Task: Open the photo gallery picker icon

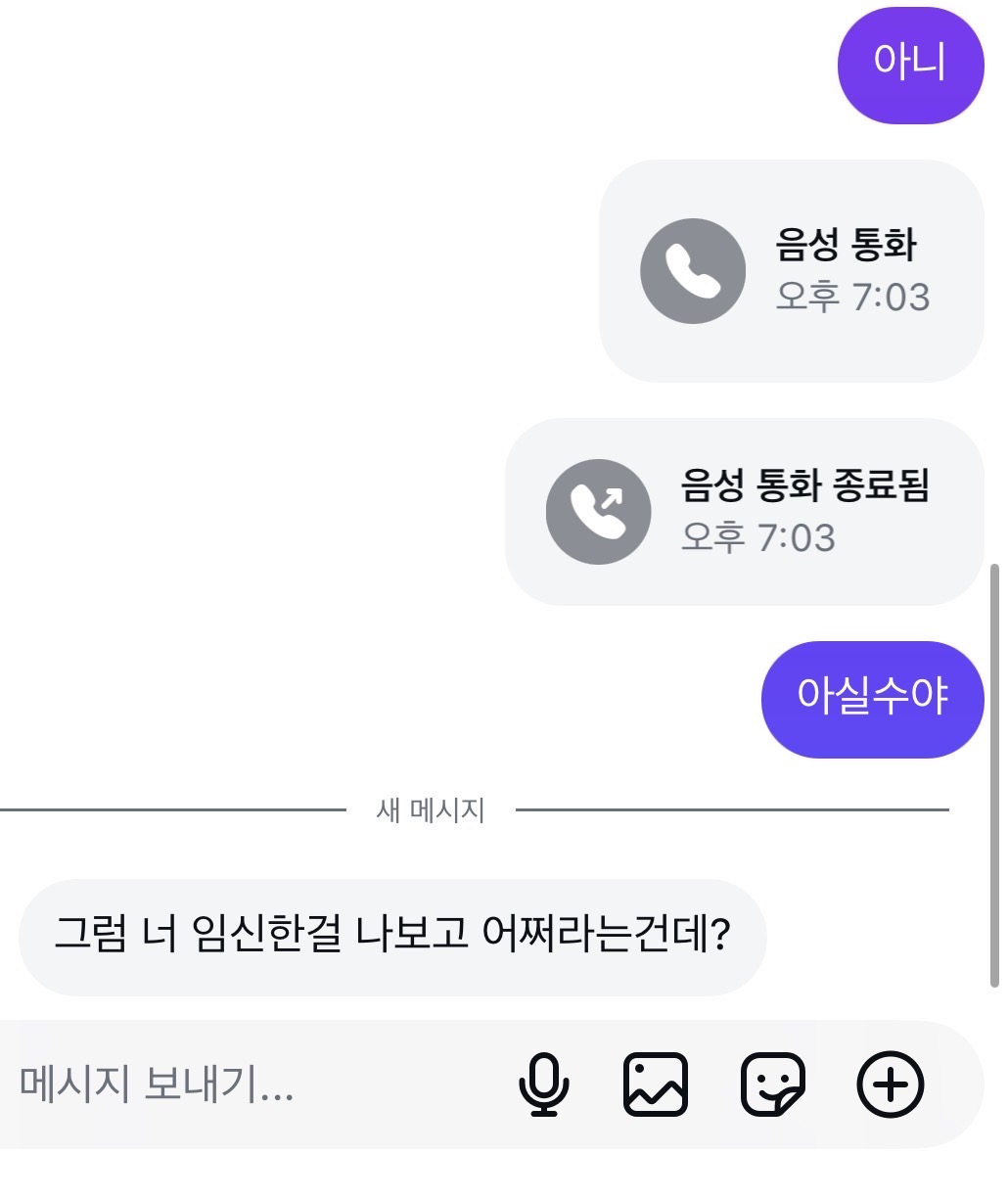Action: tap(656, 1084)
